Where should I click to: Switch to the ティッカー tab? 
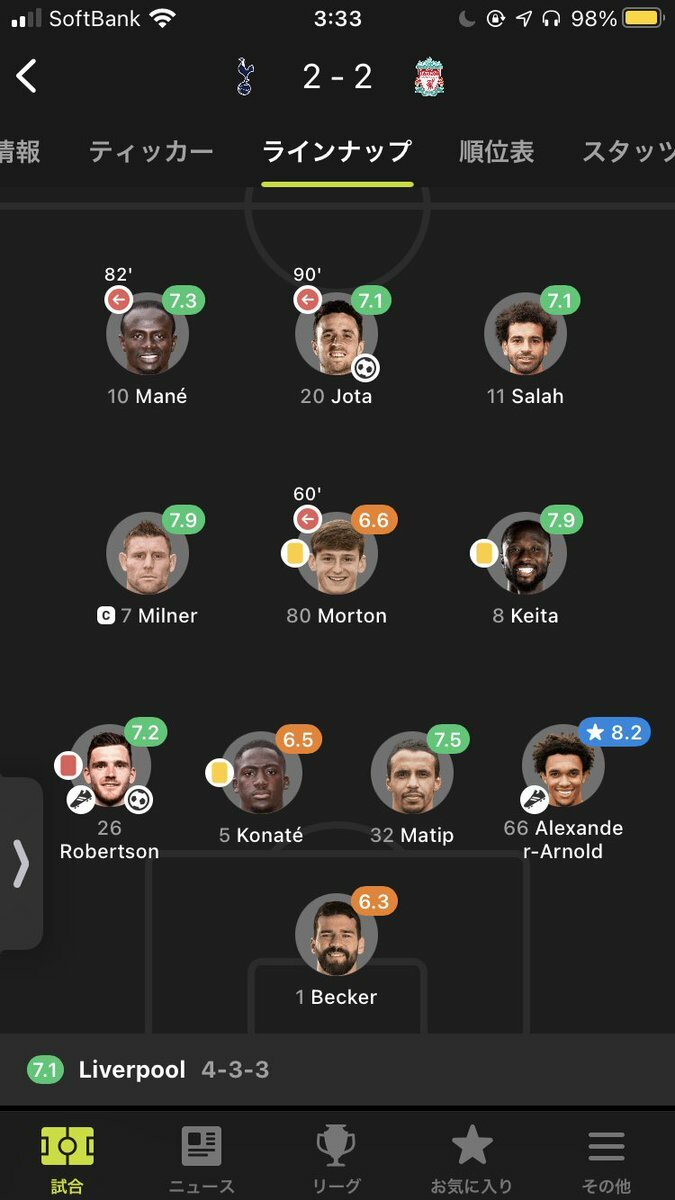click(151, 152)
